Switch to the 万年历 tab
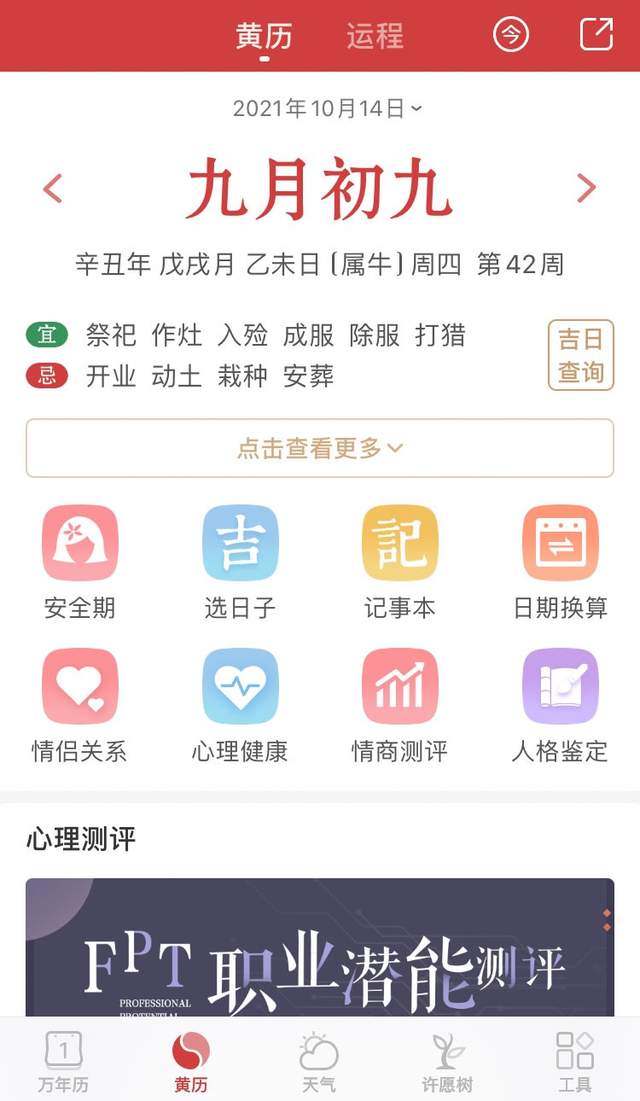 pos(64,1062)
